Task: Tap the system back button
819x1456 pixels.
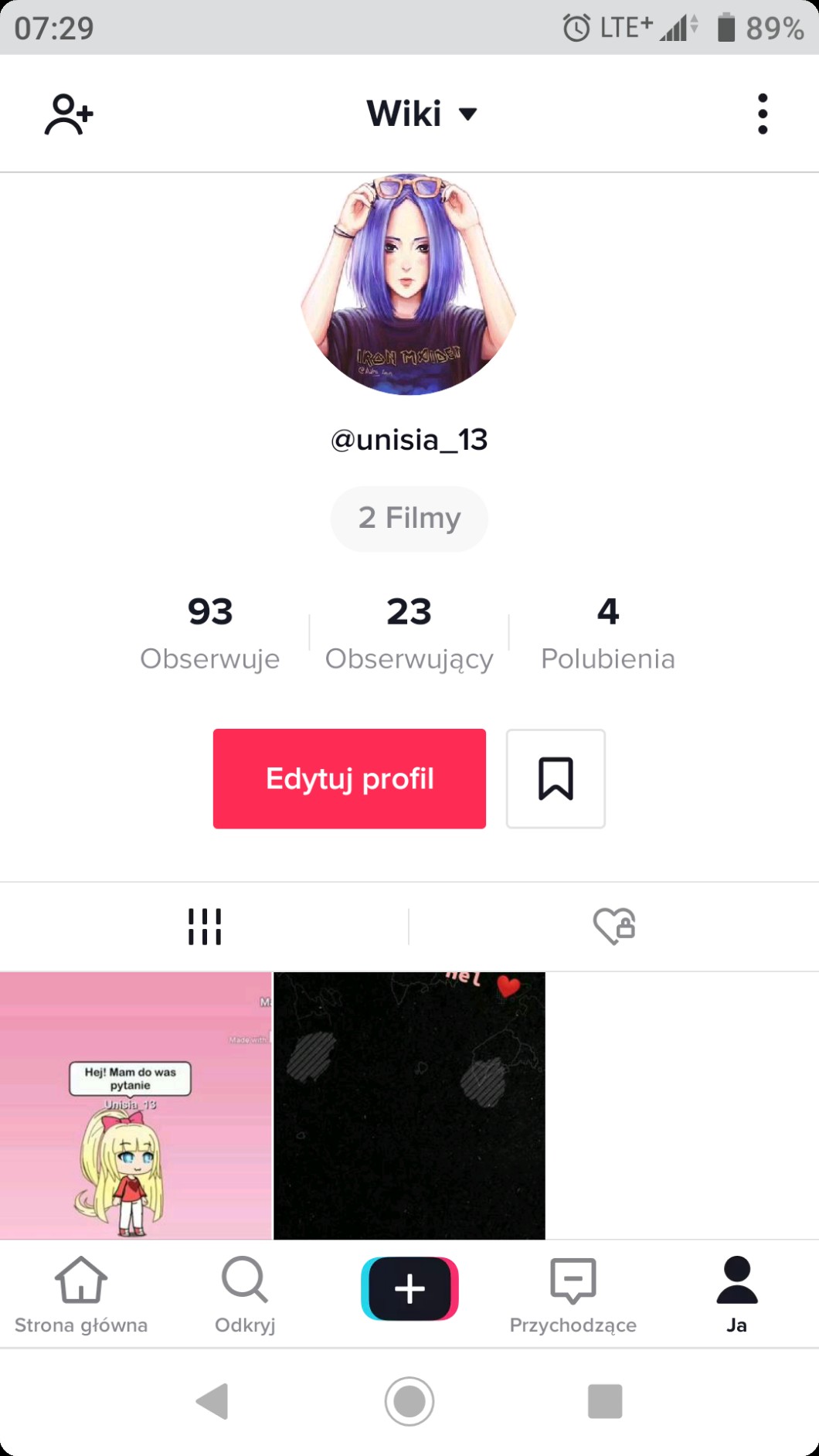Action: 212,1401
